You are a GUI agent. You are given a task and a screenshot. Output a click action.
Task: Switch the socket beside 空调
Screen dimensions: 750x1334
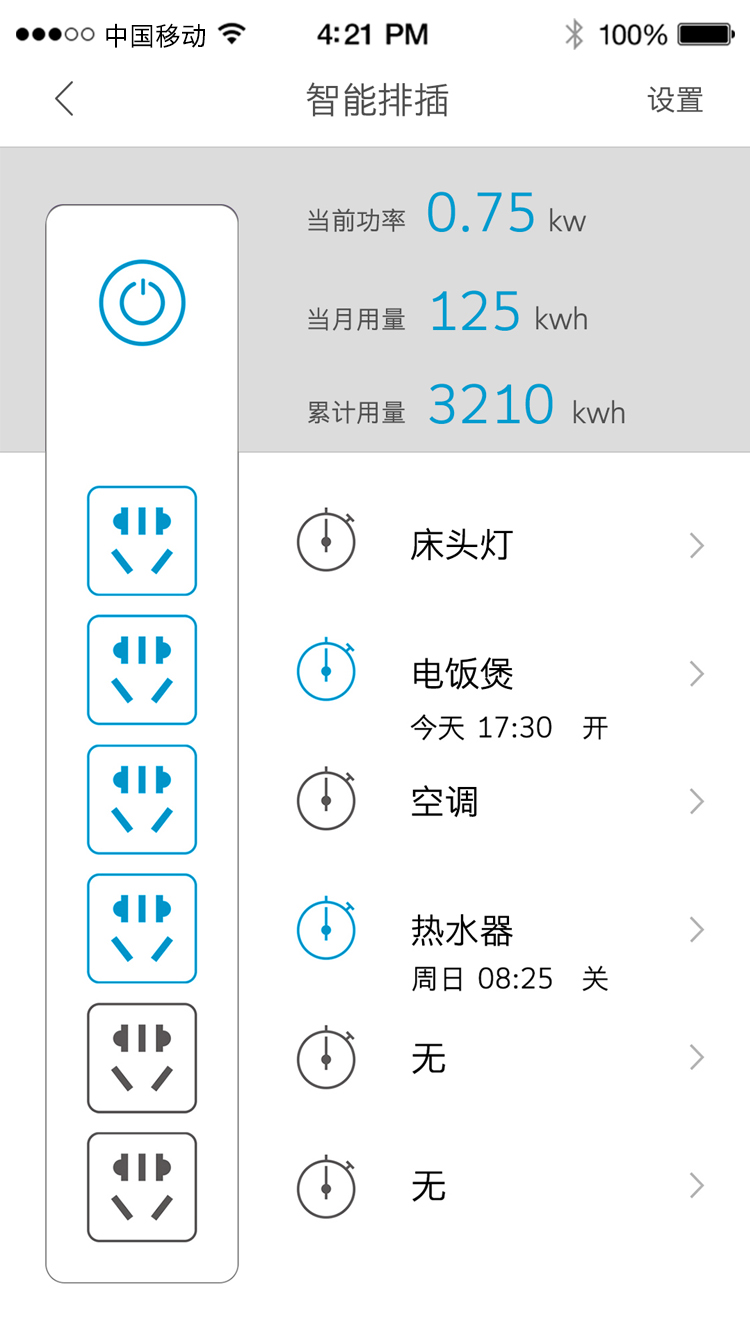point(142,799)
